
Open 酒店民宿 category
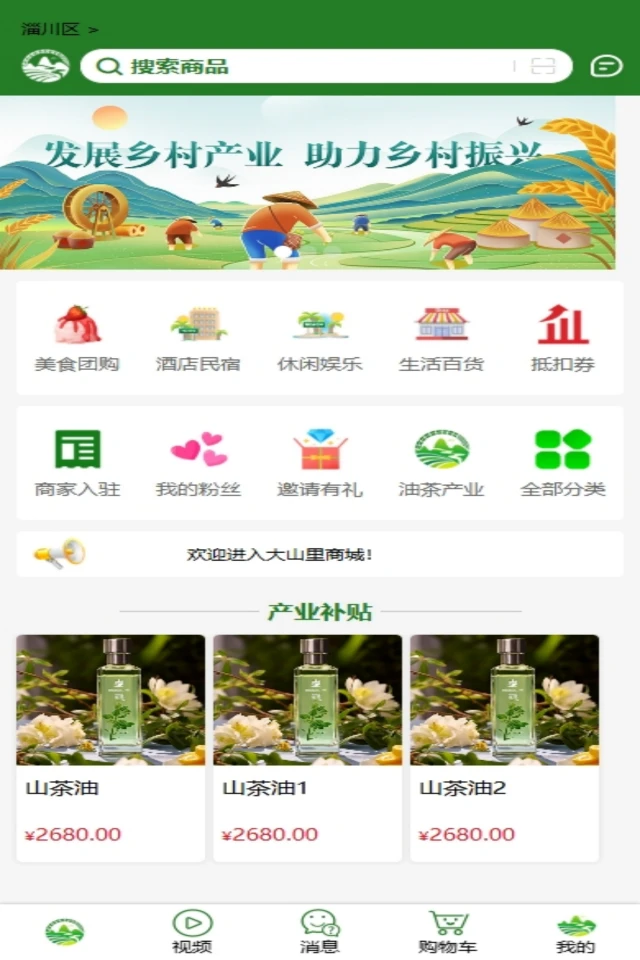coord(198,340)
